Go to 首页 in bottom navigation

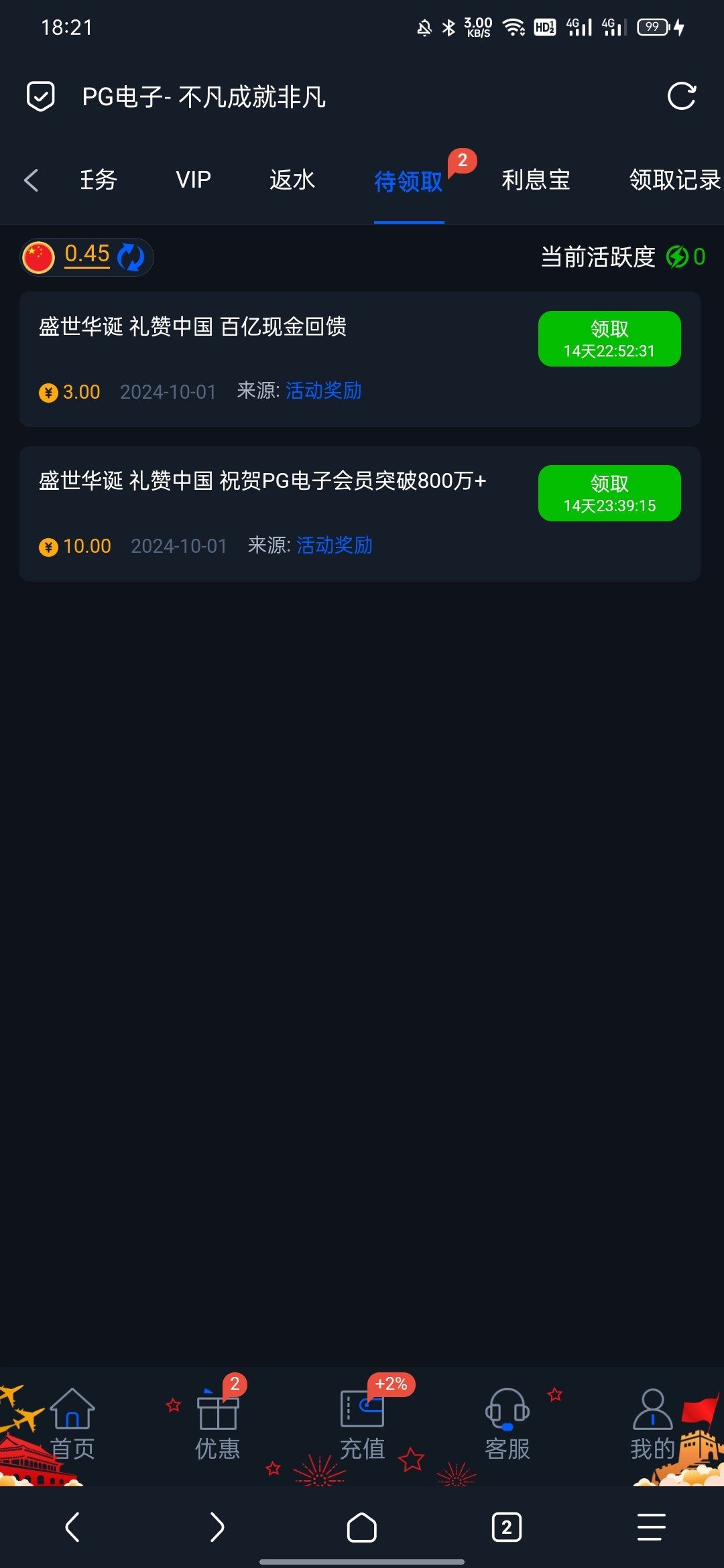72,1425
